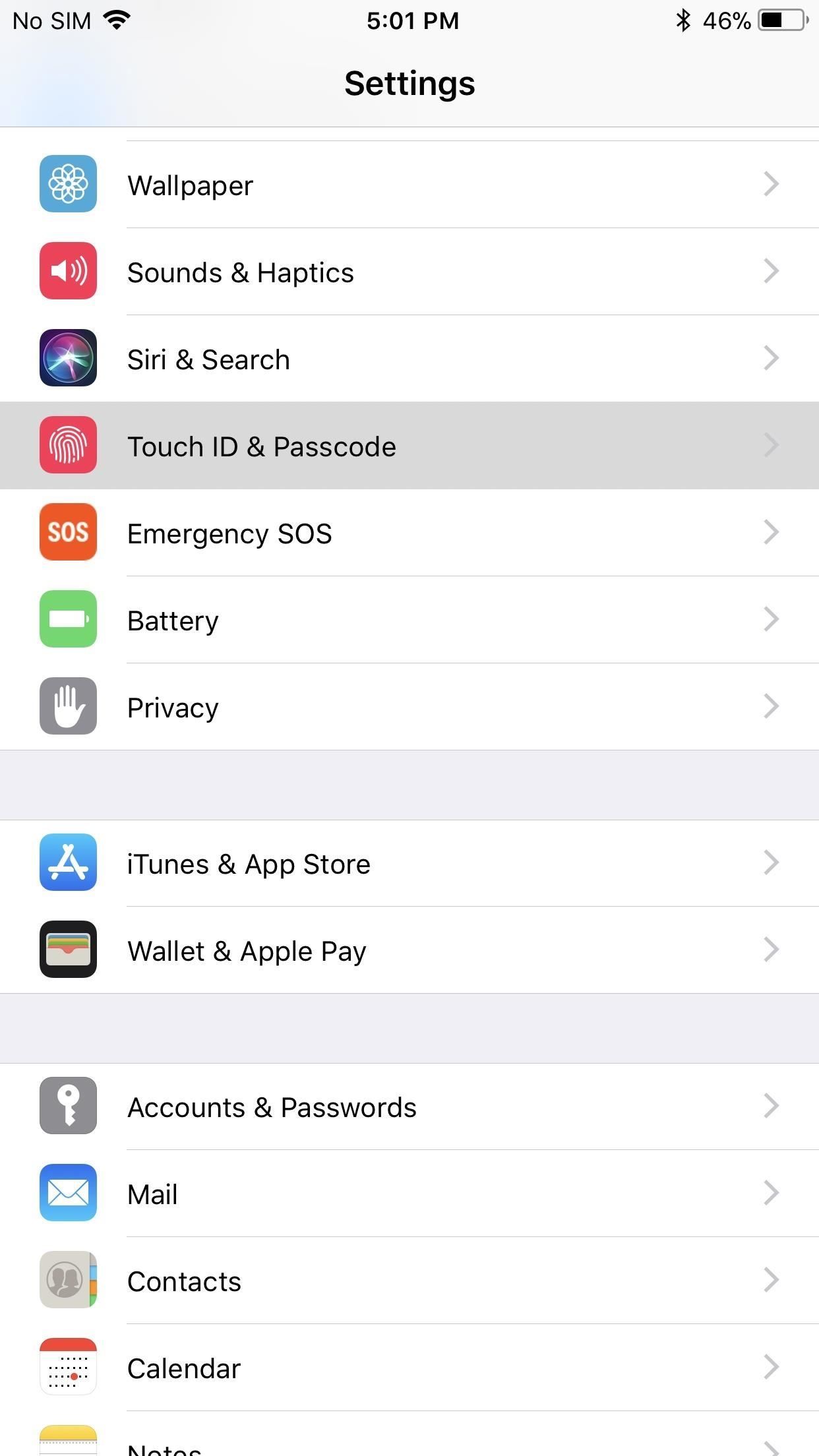Viewport: 819px width, 1456px height.
Task: Open the Privacy settings row
Action: 409,706
